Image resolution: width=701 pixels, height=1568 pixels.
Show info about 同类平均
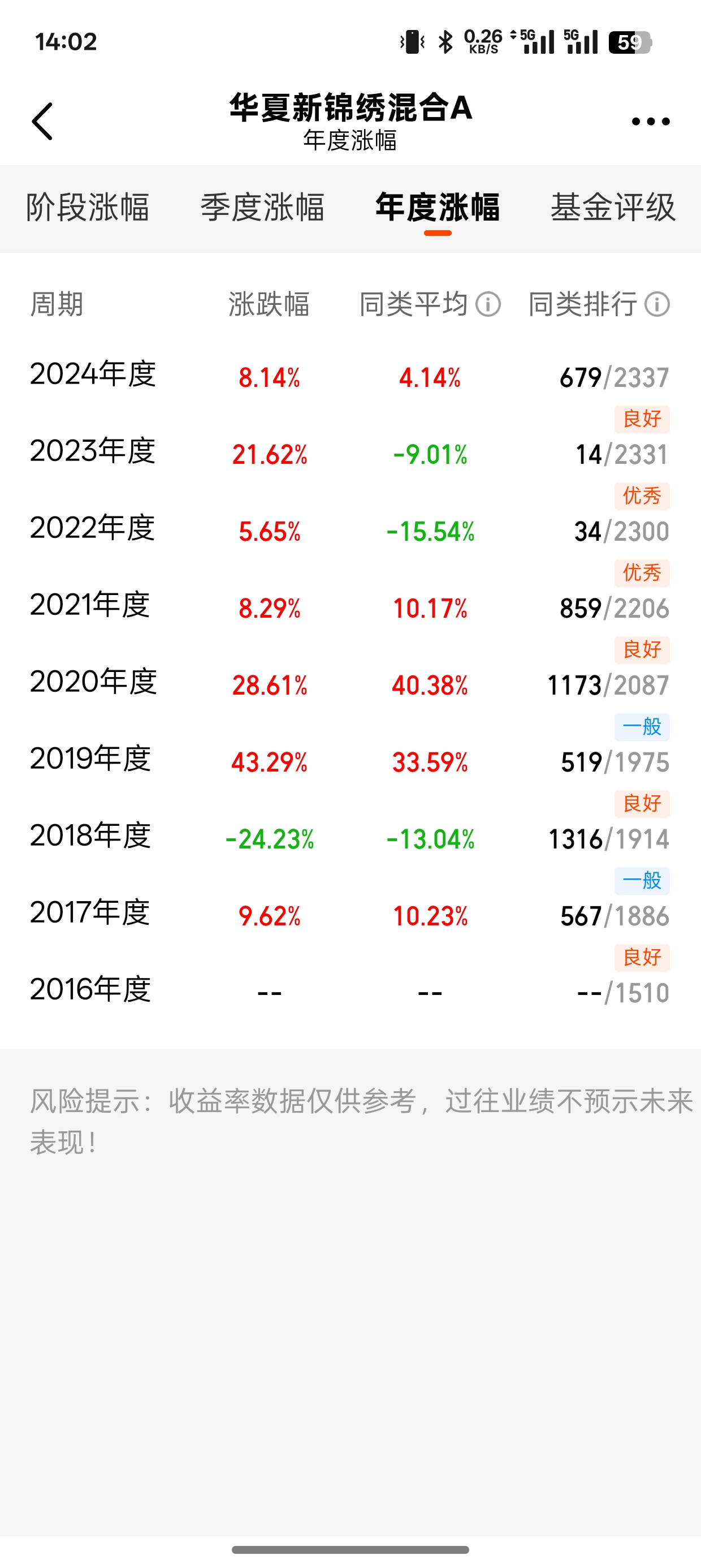tap(488, 304)
